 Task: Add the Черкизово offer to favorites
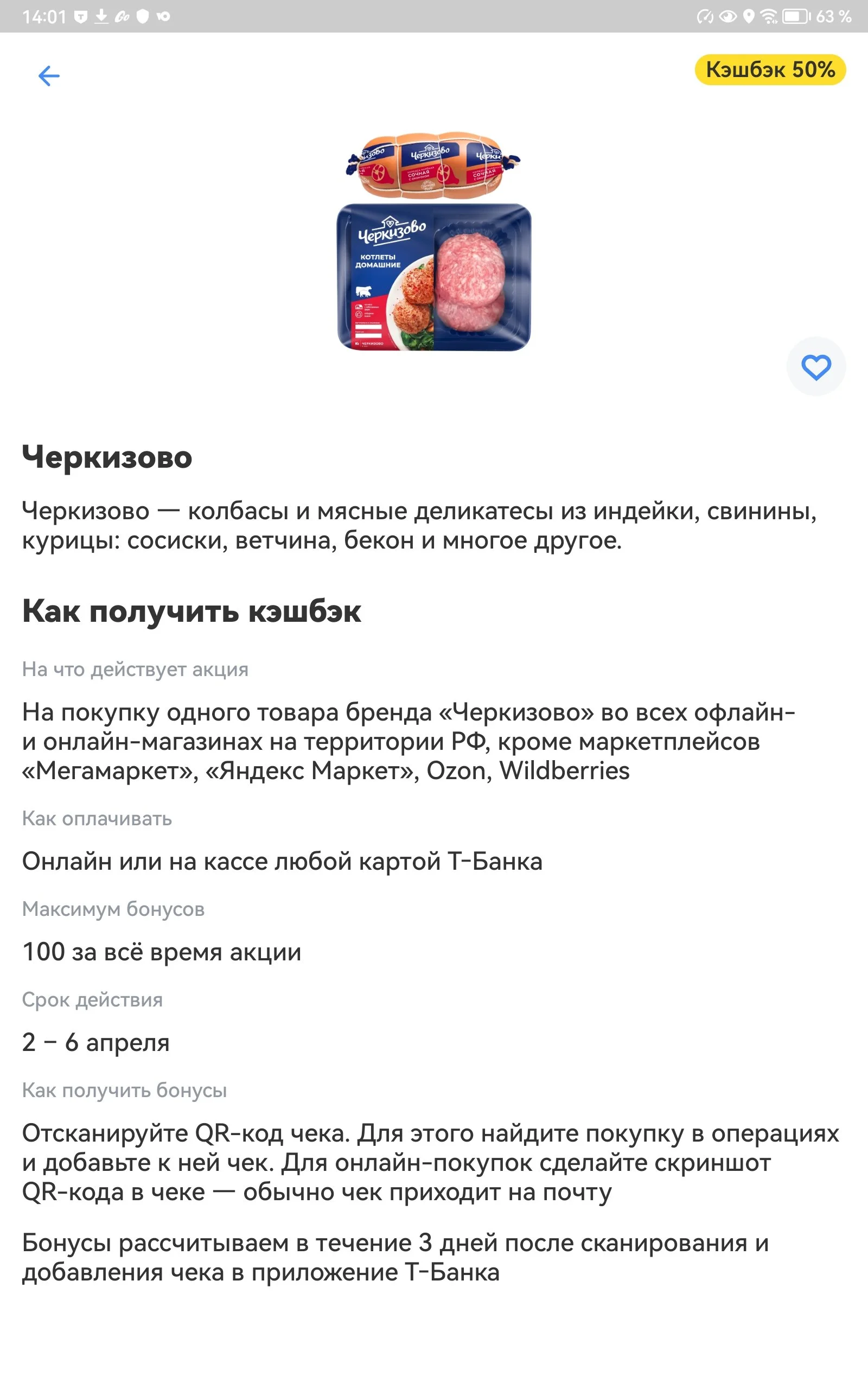point(816,367)
